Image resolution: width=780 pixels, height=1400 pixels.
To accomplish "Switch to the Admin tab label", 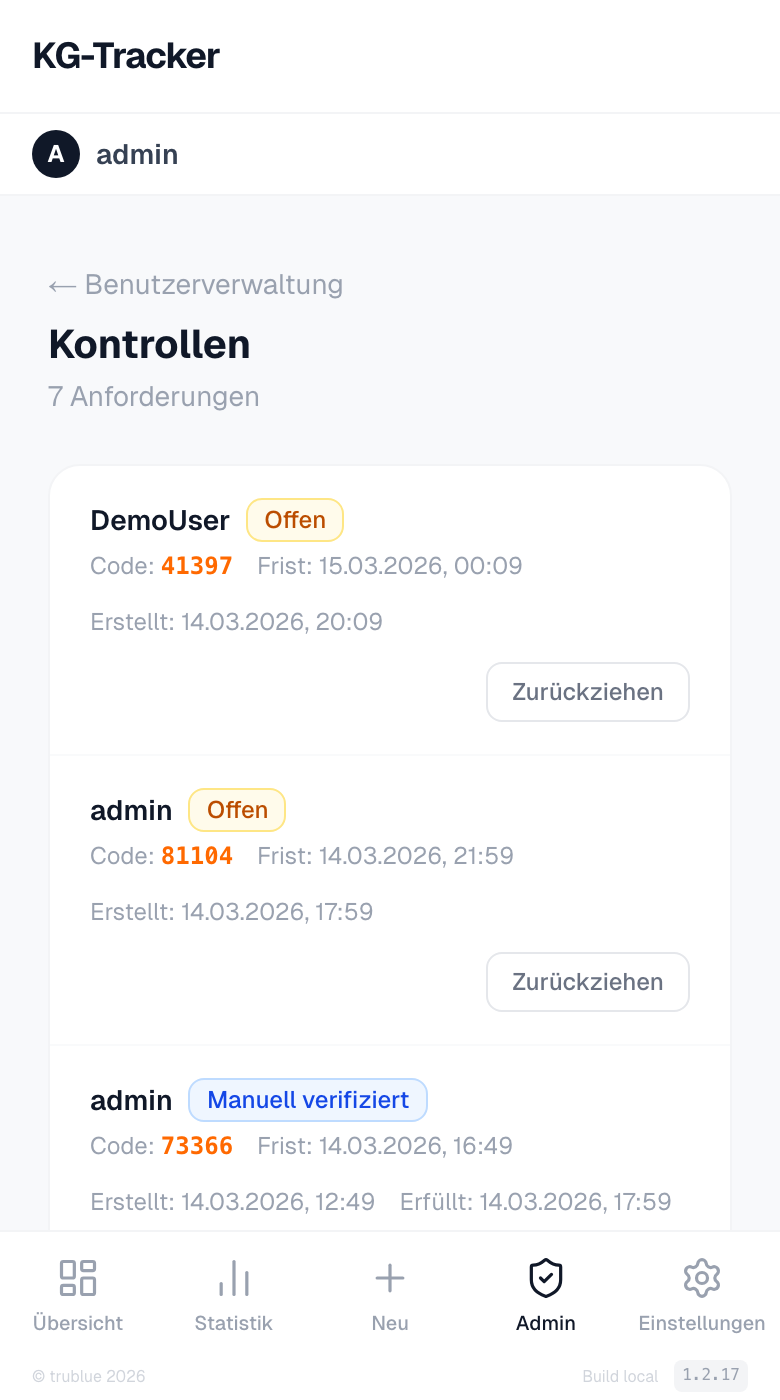I will point(545,1322).
